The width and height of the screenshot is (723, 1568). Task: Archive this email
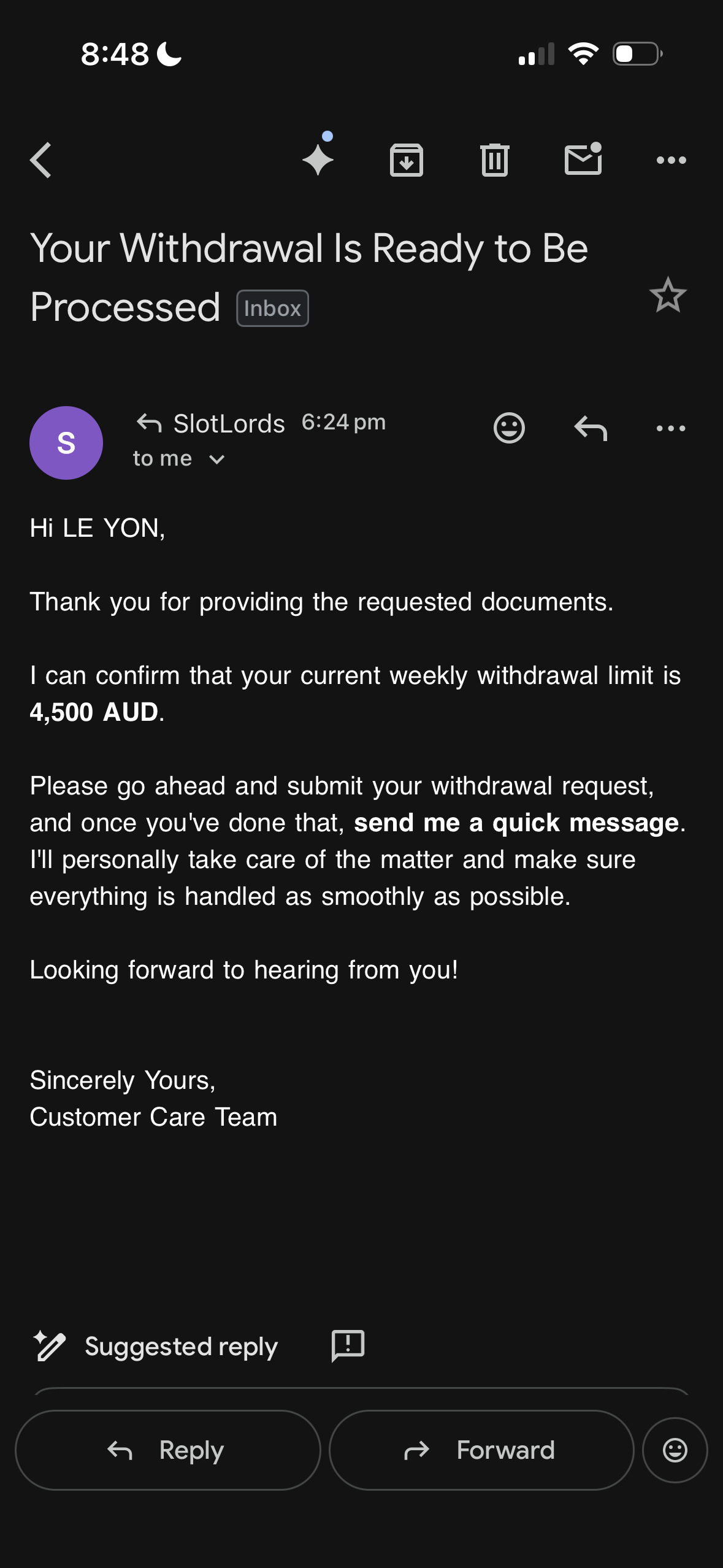[407, 160]
